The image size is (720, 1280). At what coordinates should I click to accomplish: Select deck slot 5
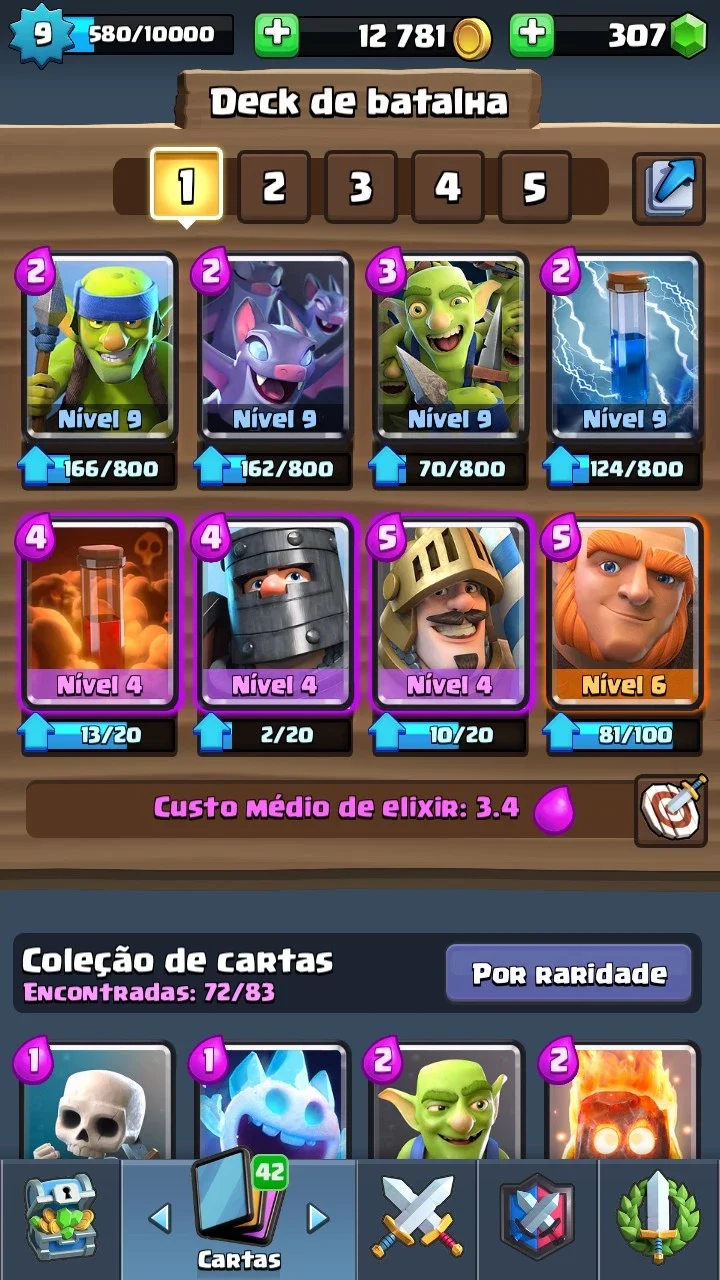[534, 186]
